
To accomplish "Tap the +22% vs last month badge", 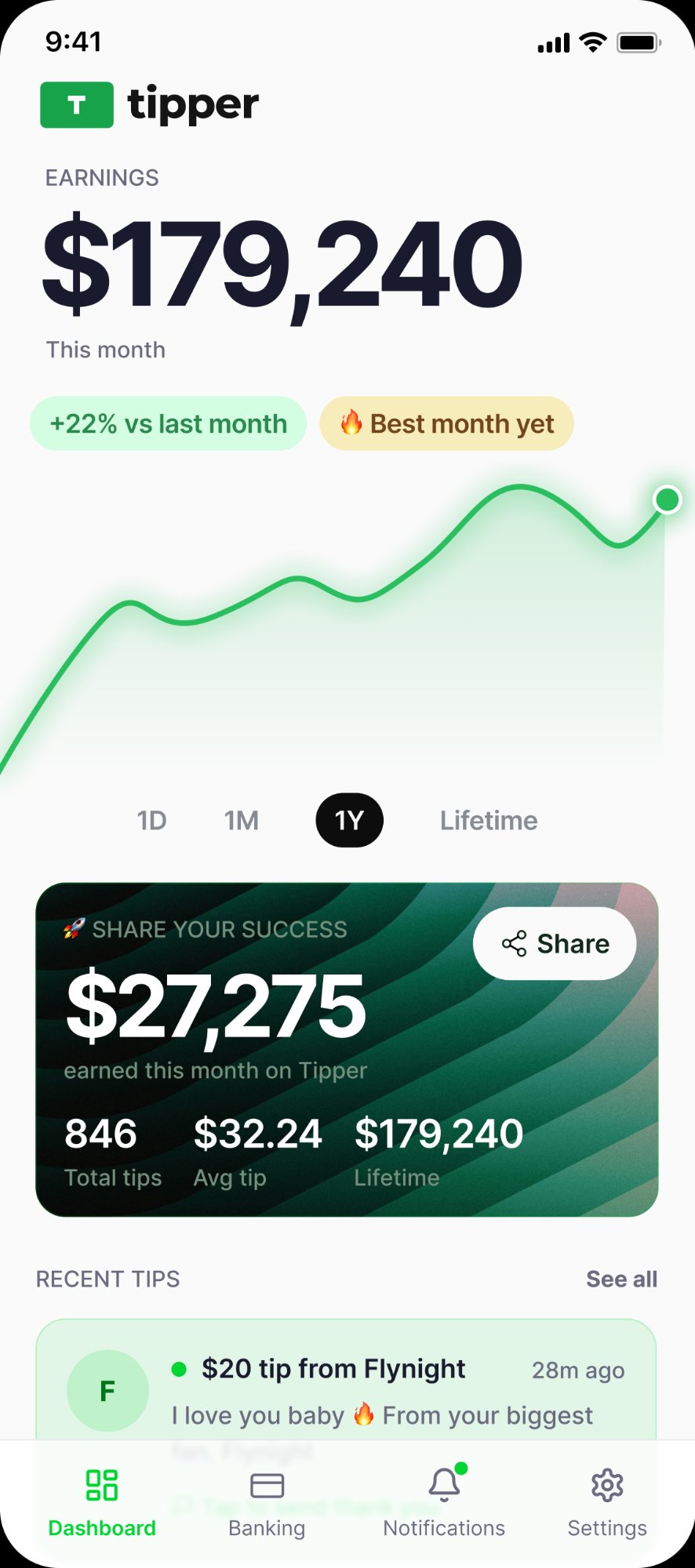I will pos(168,423).
